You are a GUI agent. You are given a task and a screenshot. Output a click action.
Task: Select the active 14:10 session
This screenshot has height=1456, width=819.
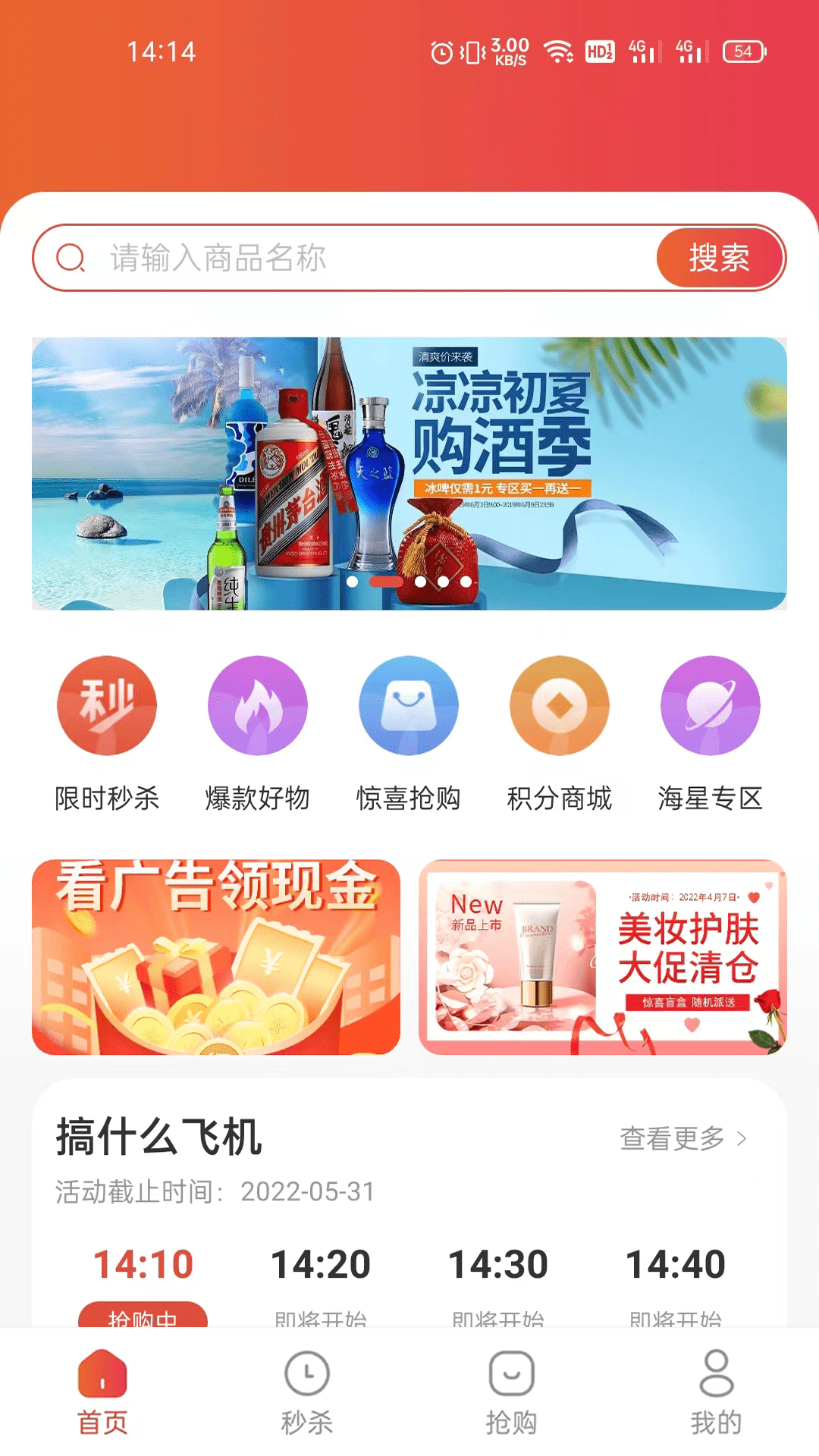click(x=143, y=1261)
